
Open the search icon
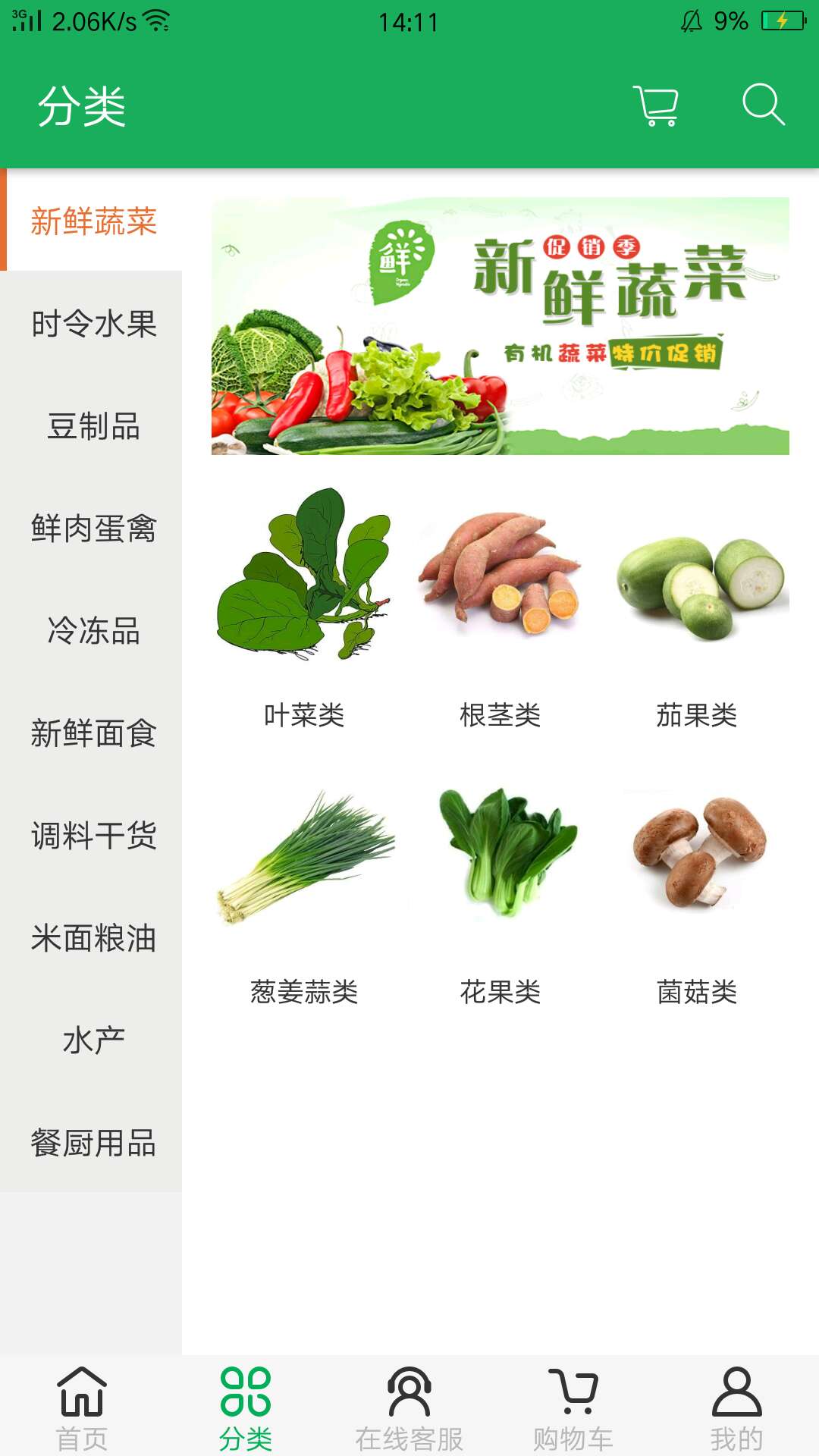pos(762,105)
